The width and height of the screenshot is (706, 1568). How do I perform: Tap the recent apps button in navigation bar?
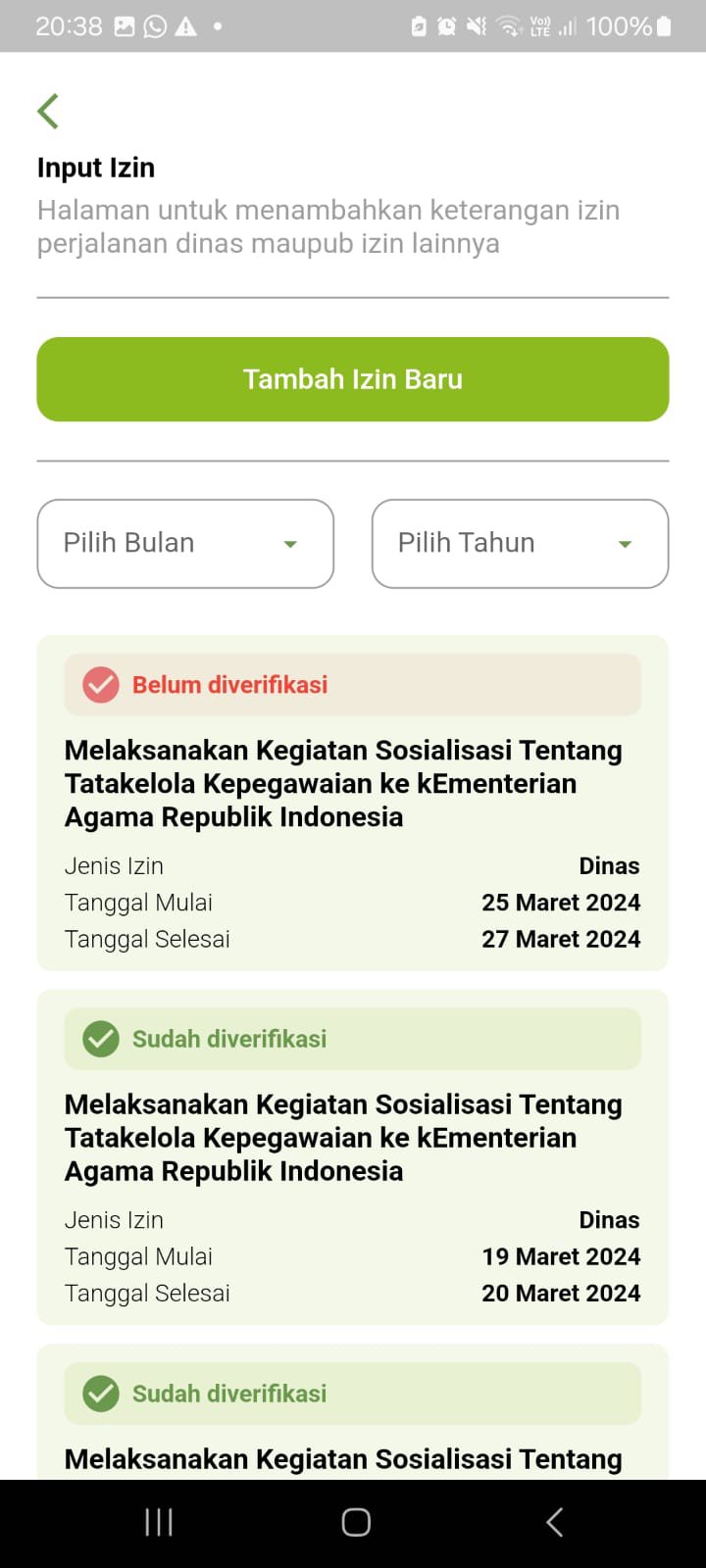click(x=157, y=1522)
